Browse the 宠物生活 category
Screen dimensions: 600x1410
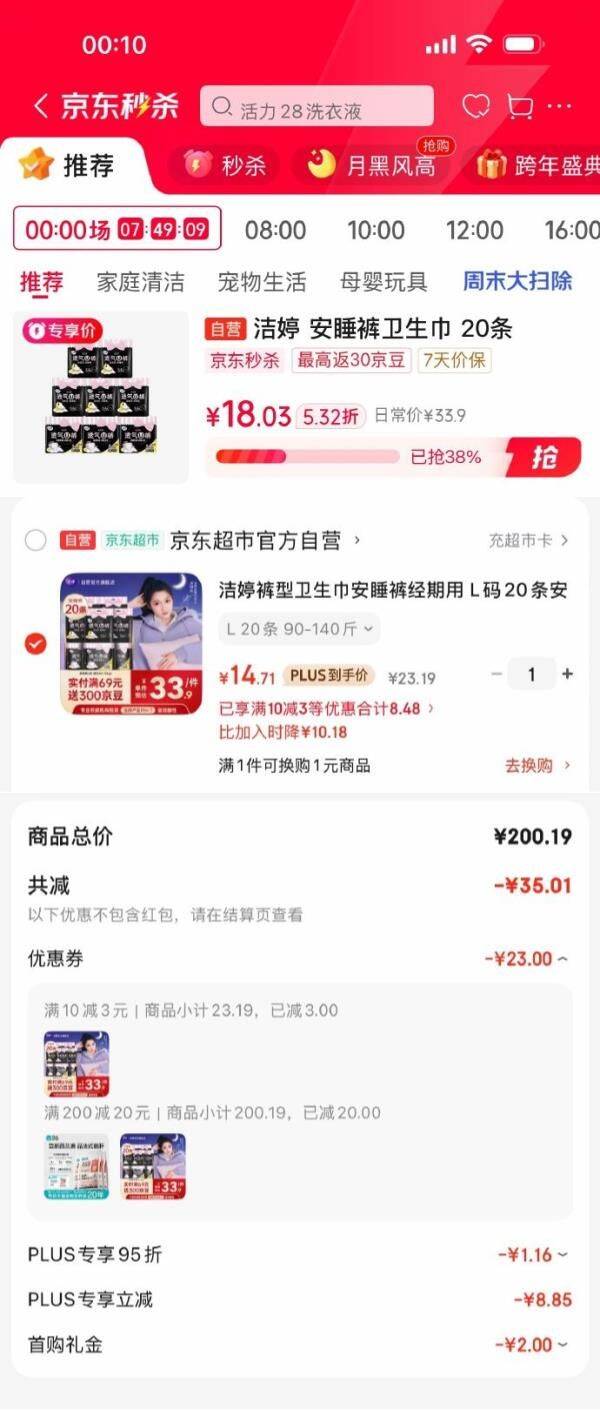tap(262, 282)
